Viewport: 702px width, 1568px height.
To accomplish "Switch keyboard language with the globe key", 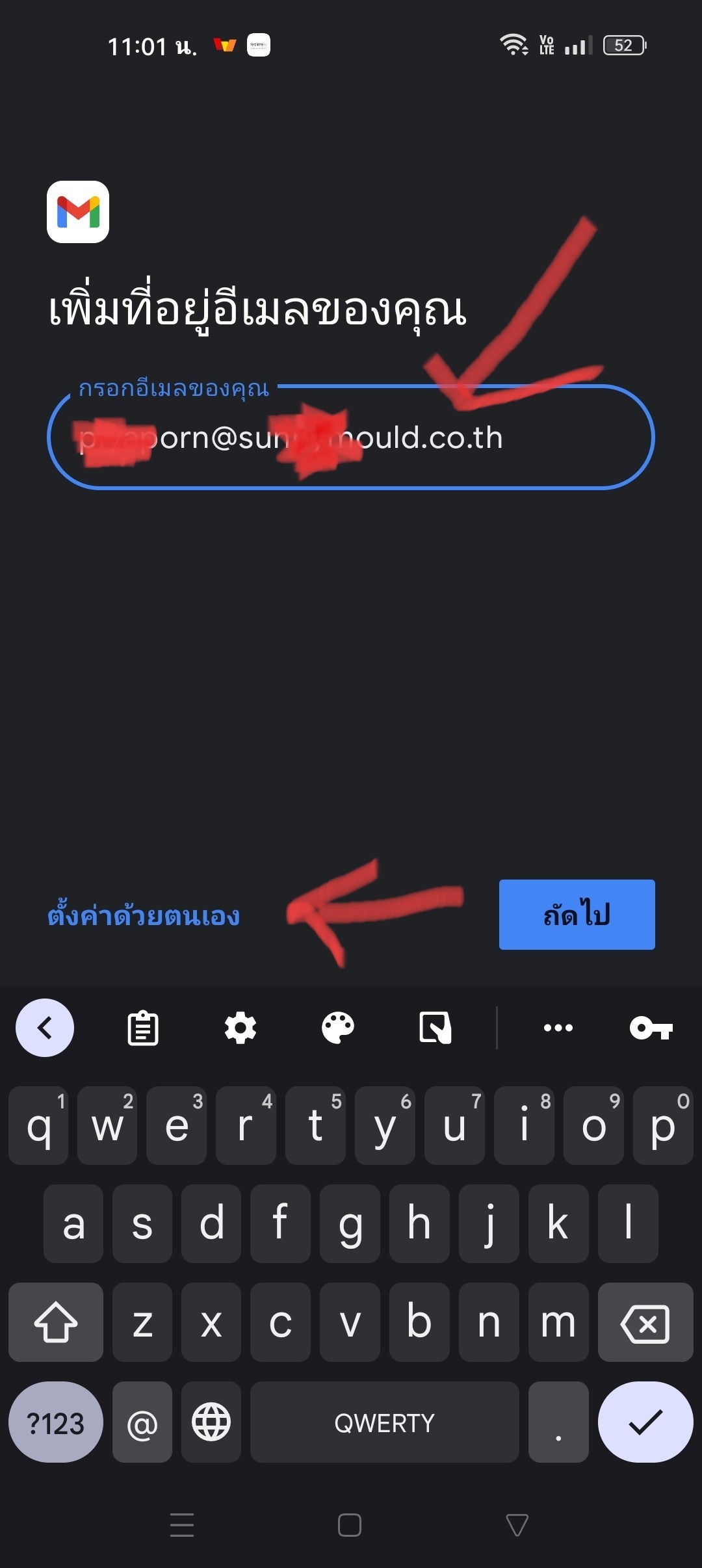I will [x=211, y=1422].
